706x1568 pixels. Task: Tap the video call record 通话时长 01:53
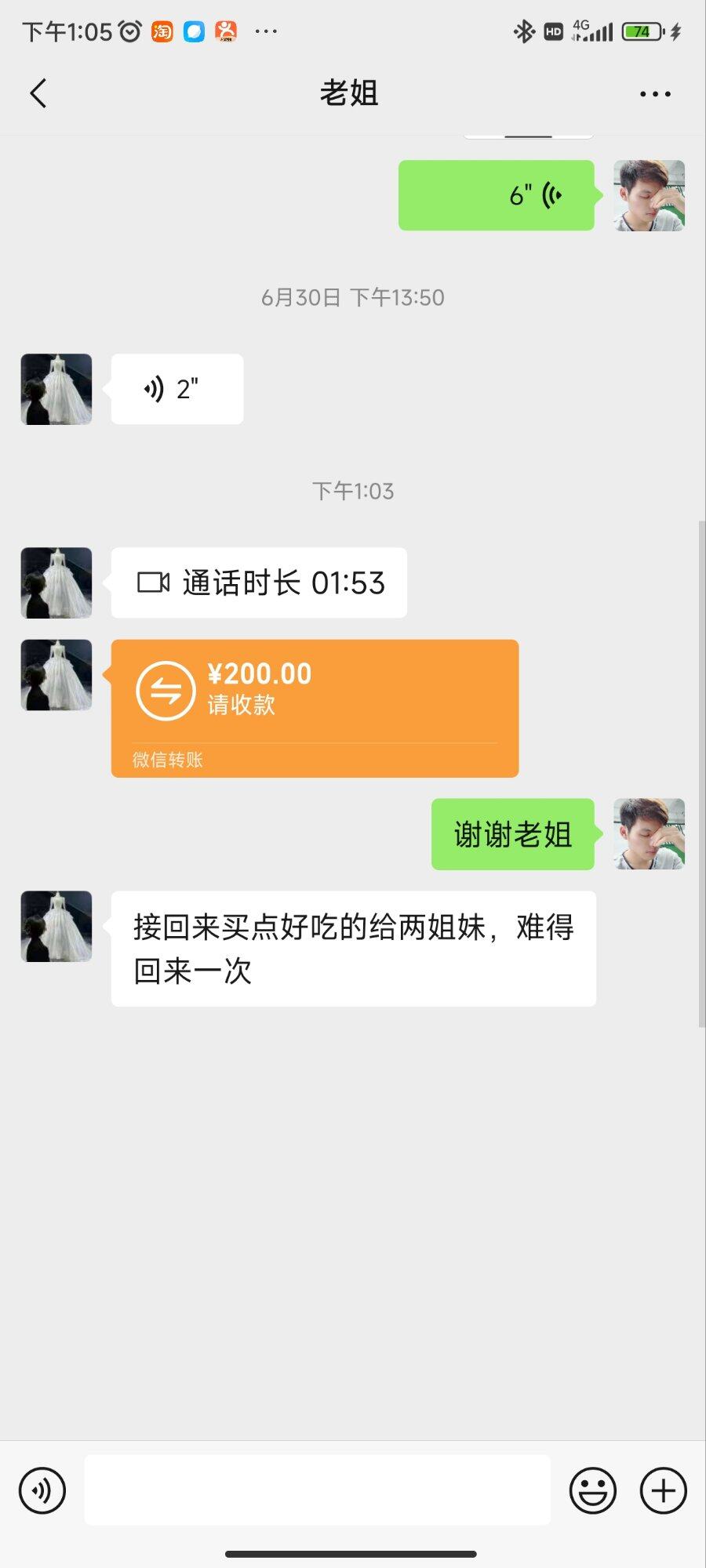(259, 583)
